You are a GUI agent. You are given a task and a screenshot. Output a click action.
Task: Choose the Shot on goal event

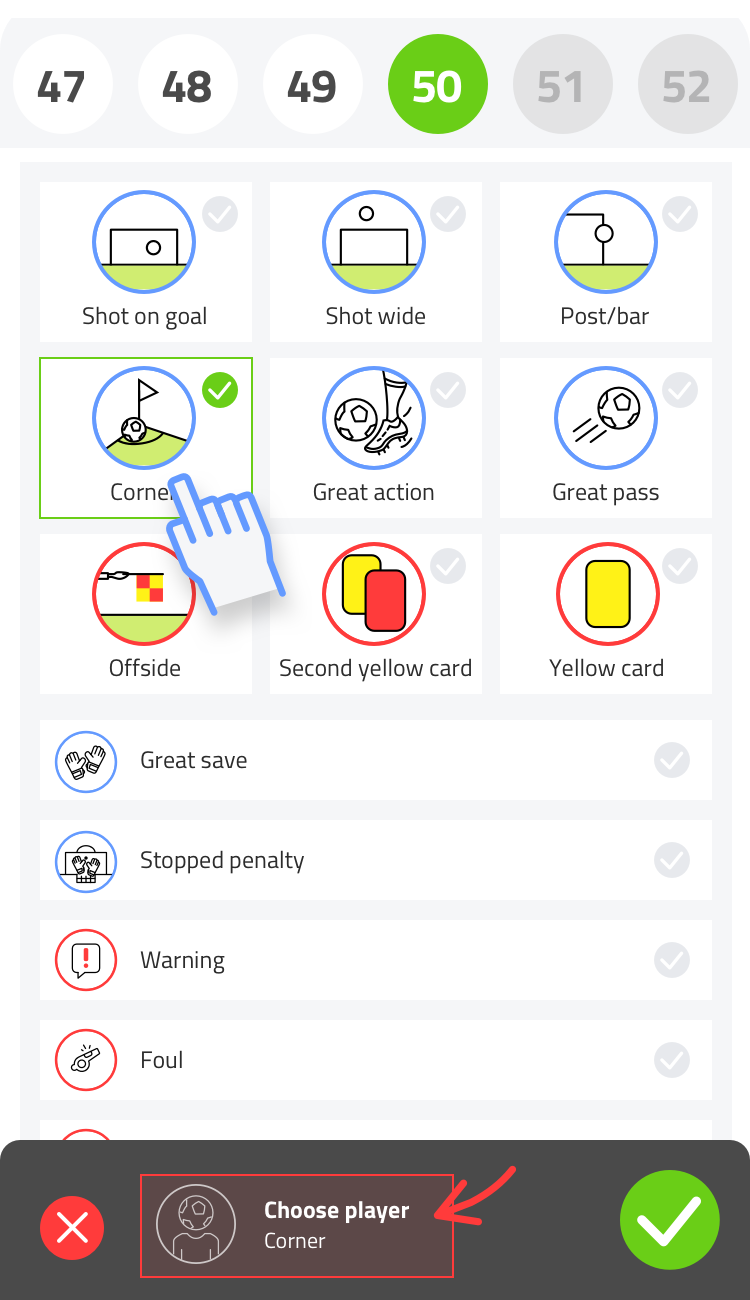[x=146, y=262]
